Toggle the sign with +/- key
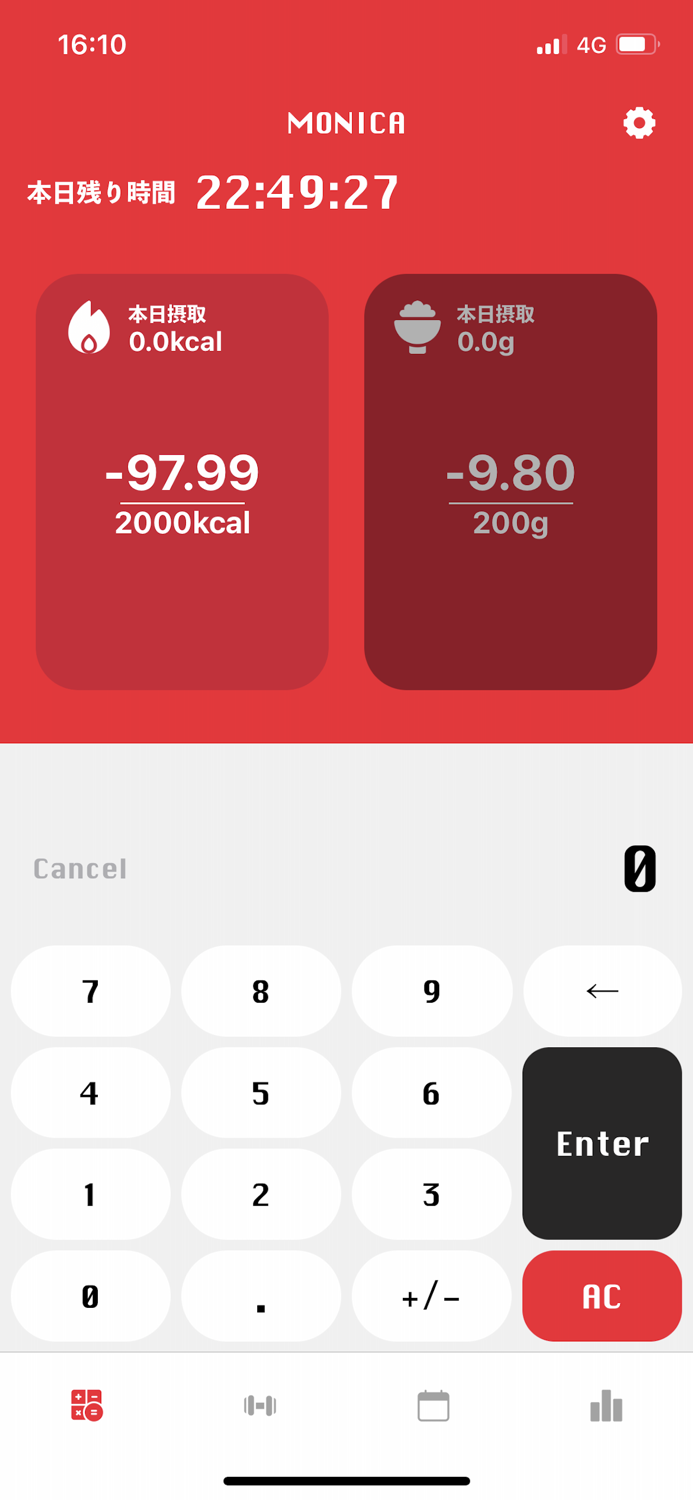693x1500 pixels. click(x=431, y=1297)
